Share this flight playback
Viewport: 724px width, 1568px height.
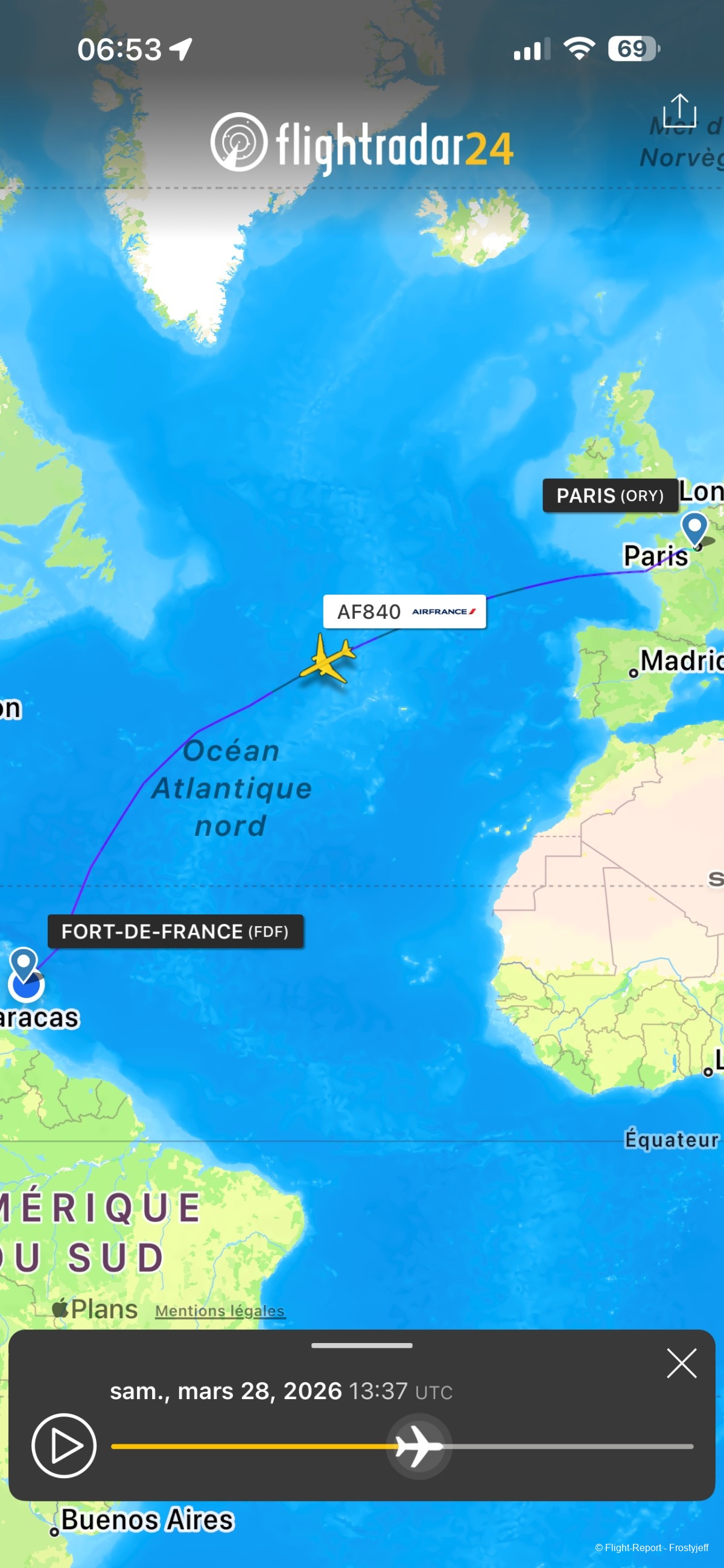pos(679,111)
